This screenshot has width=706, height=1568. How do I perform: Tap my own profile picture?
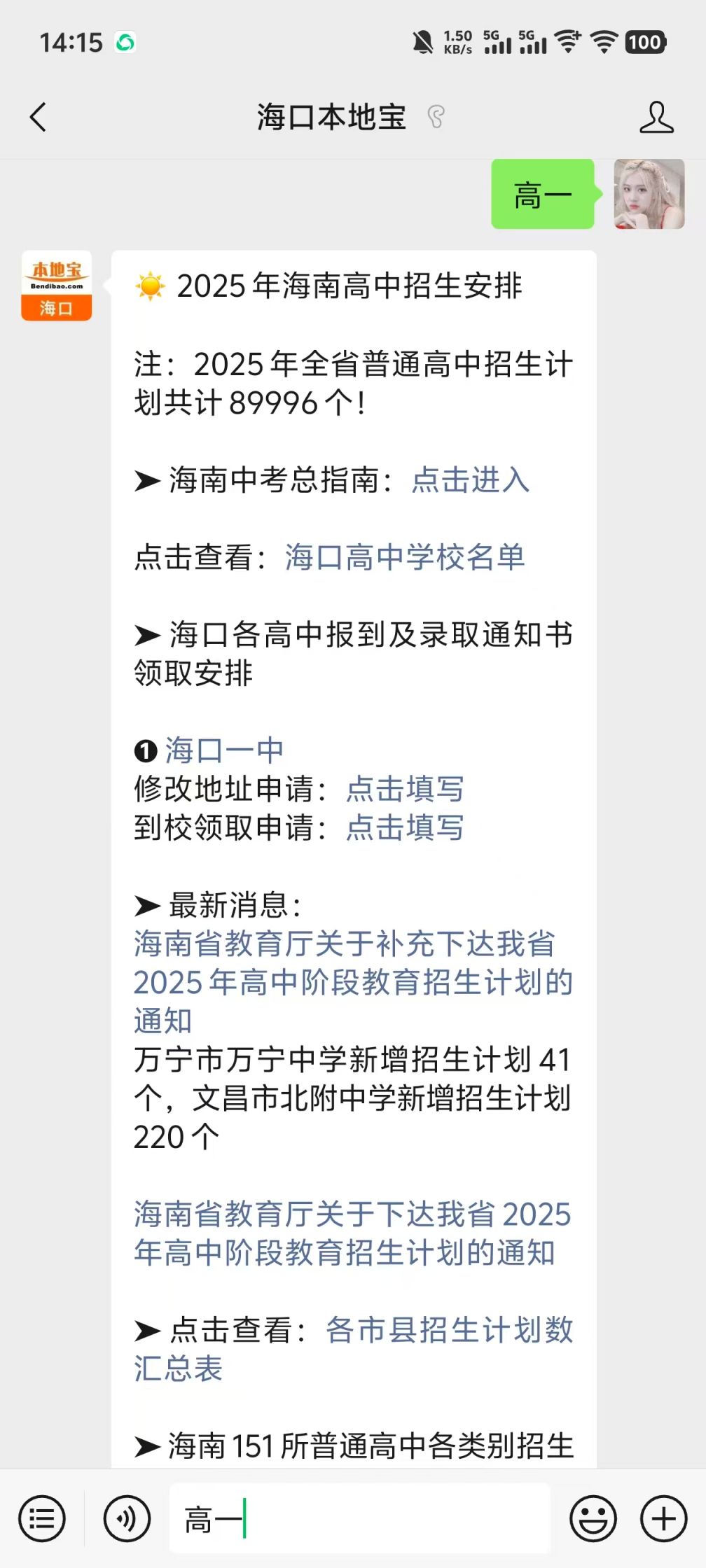(x=649, y=194)
